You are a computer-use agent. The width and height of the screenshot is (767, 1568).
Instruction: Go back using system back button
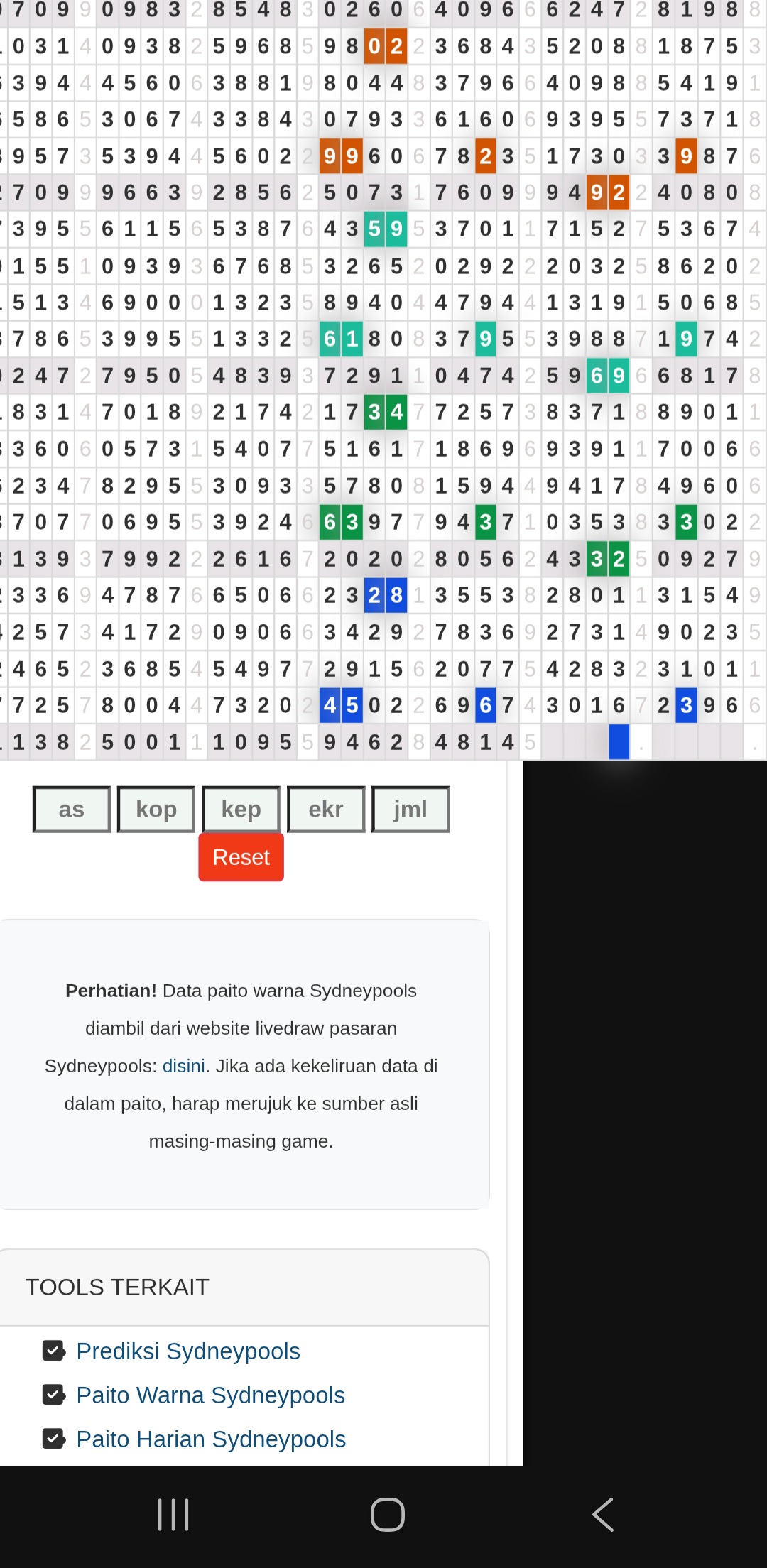603,1515
